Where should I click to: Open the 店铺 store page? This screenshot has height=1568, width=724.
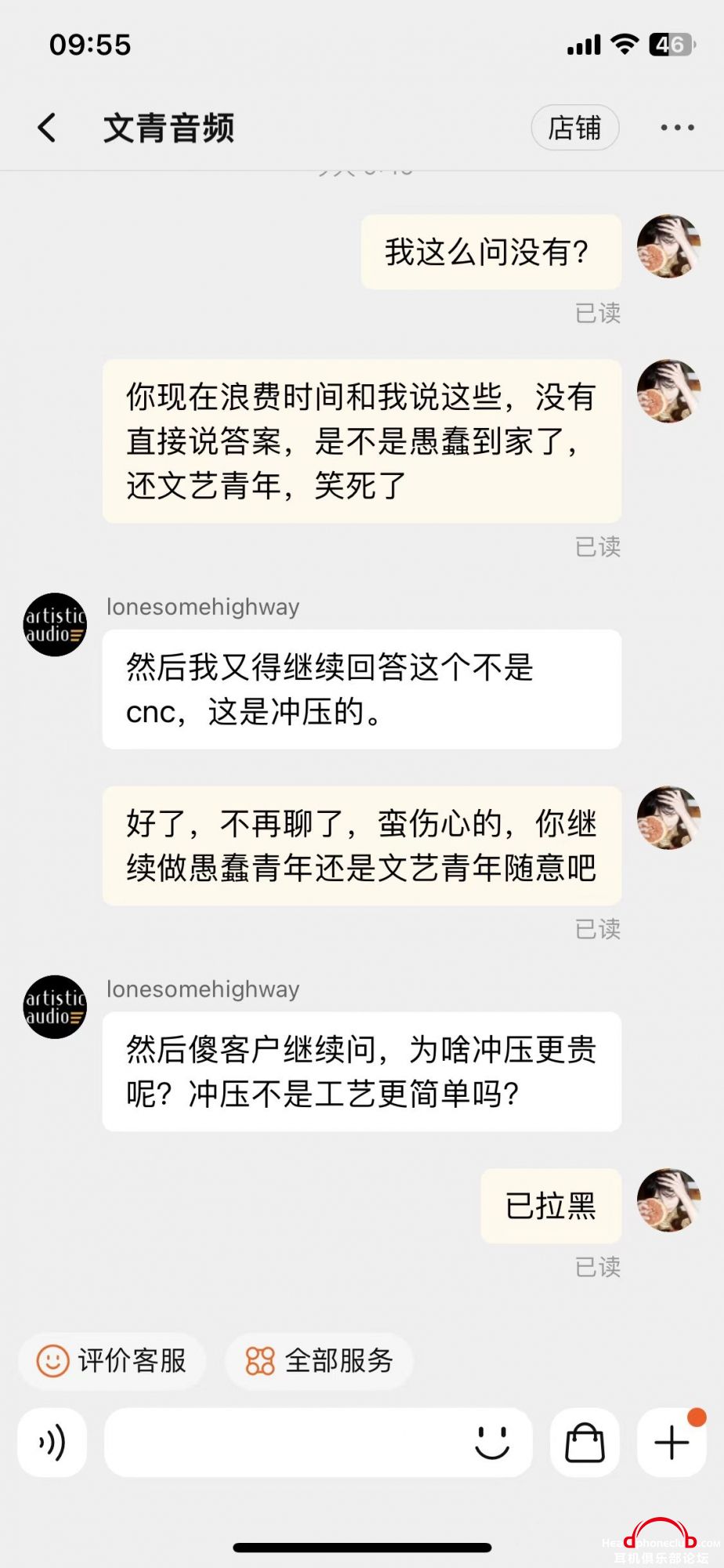[574, 128]
